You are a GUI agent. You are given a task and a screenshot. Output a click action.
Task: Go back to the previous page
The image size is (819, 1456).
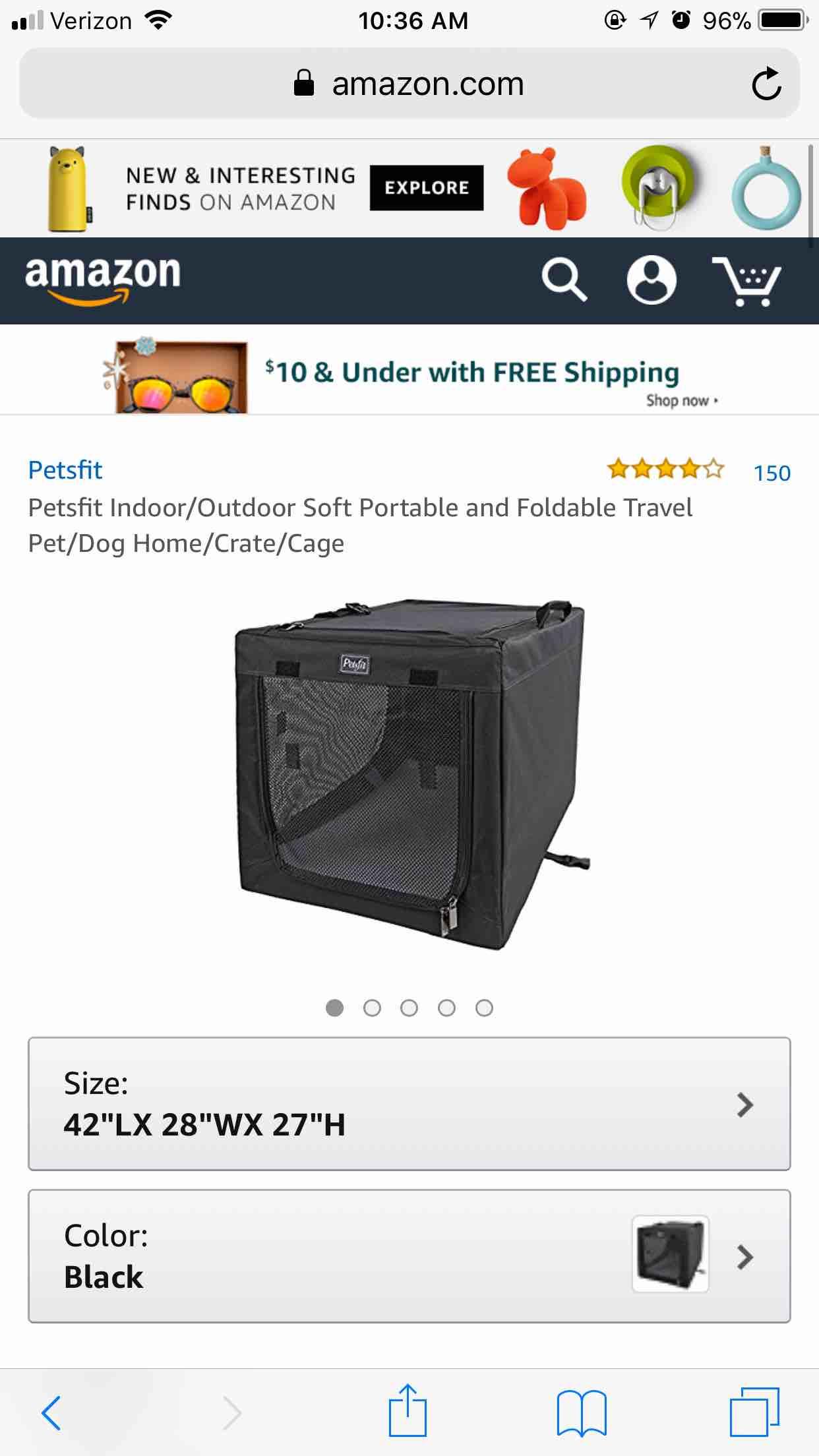(x=51, y=1412)
